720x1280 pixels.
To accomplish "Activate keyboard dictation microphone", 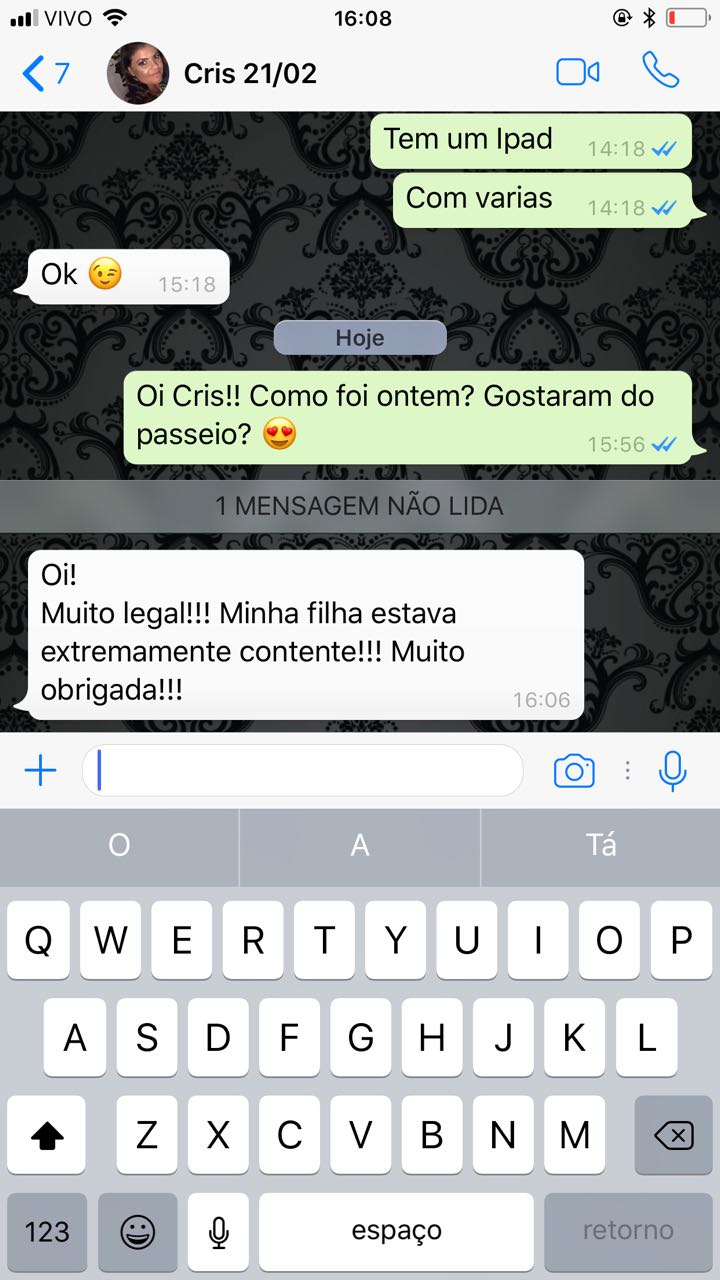I will [218, 1231].
